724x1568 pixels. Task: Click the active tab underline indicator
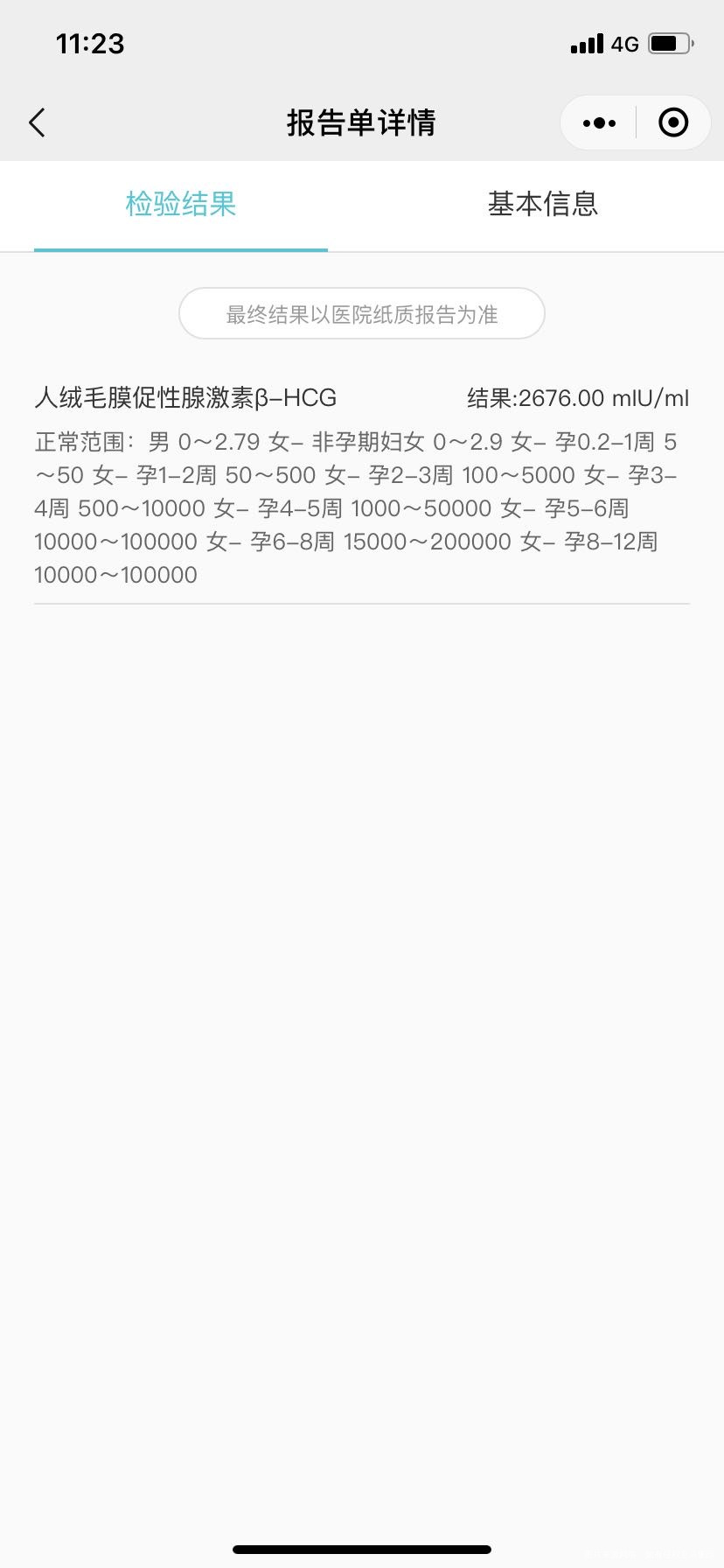(180, 252)
